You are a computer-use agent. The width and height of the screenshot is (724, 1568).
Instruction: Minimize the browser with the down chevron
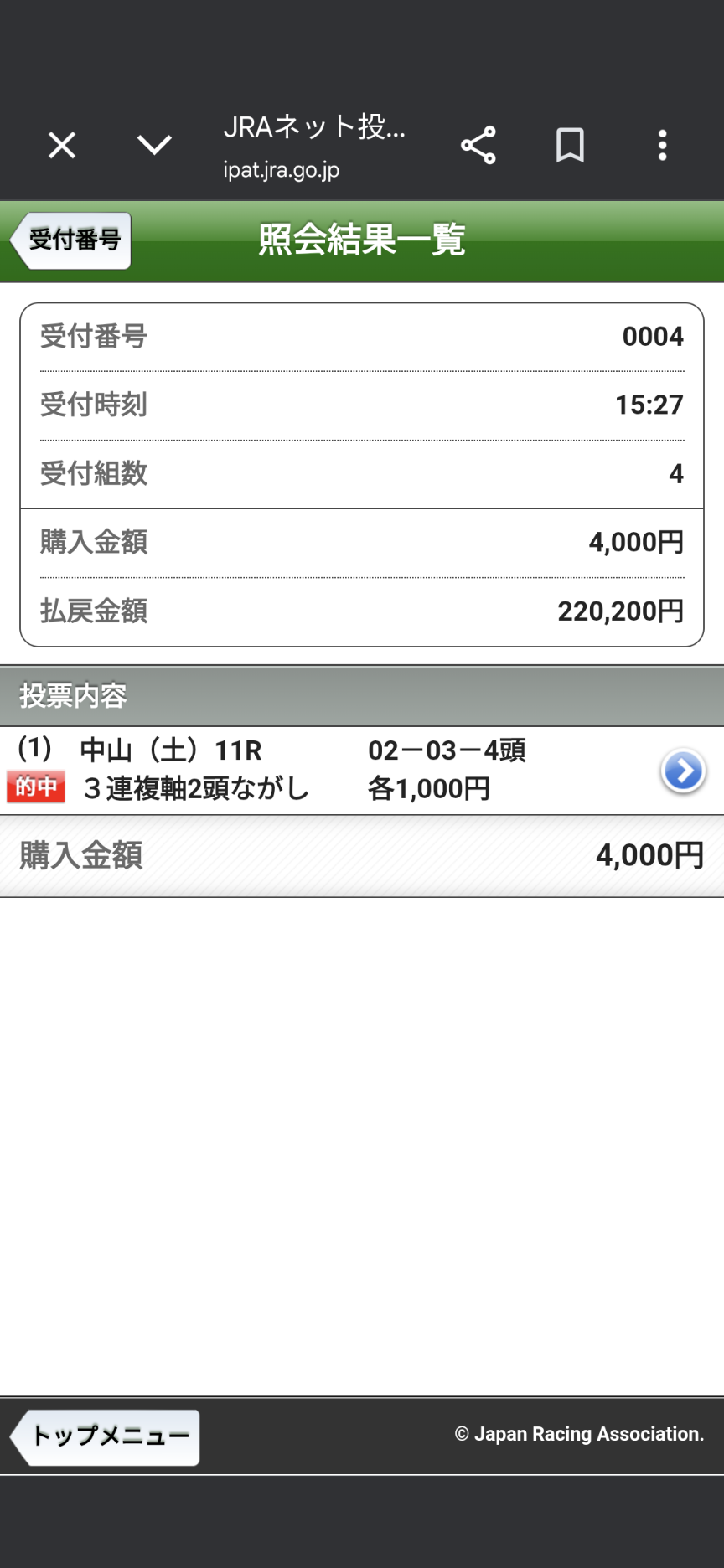click(154, 146)
